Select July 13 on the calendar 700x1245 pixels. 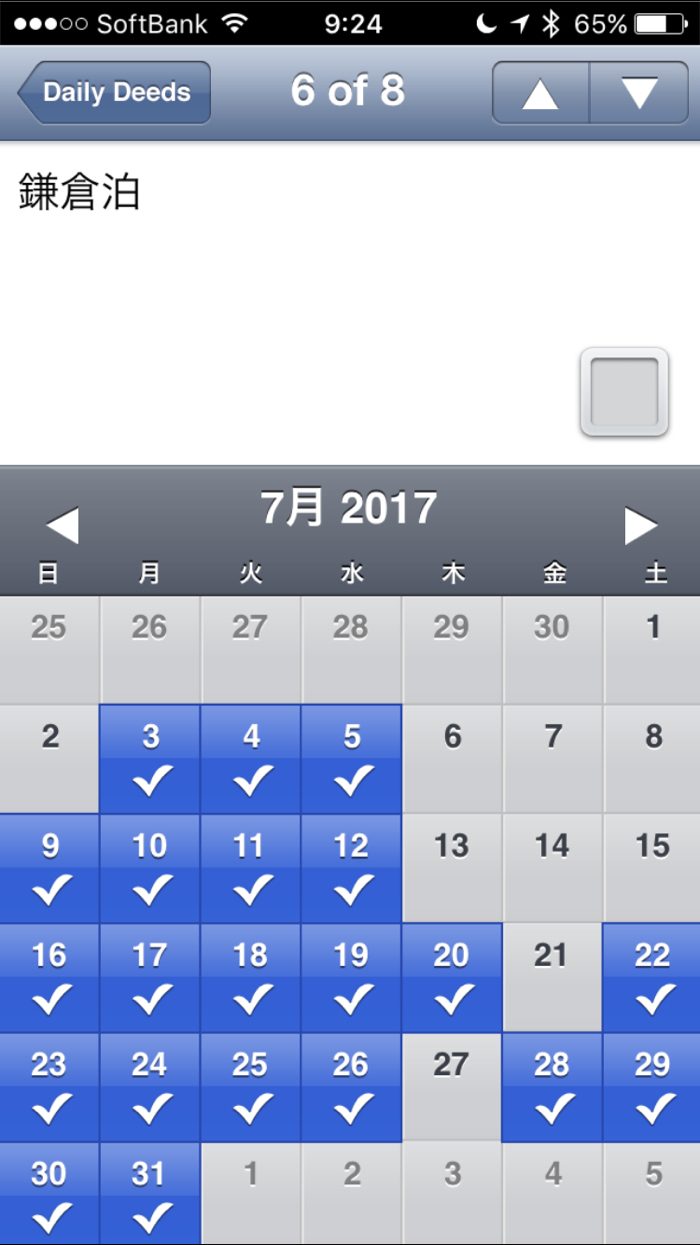pos(452,868)
